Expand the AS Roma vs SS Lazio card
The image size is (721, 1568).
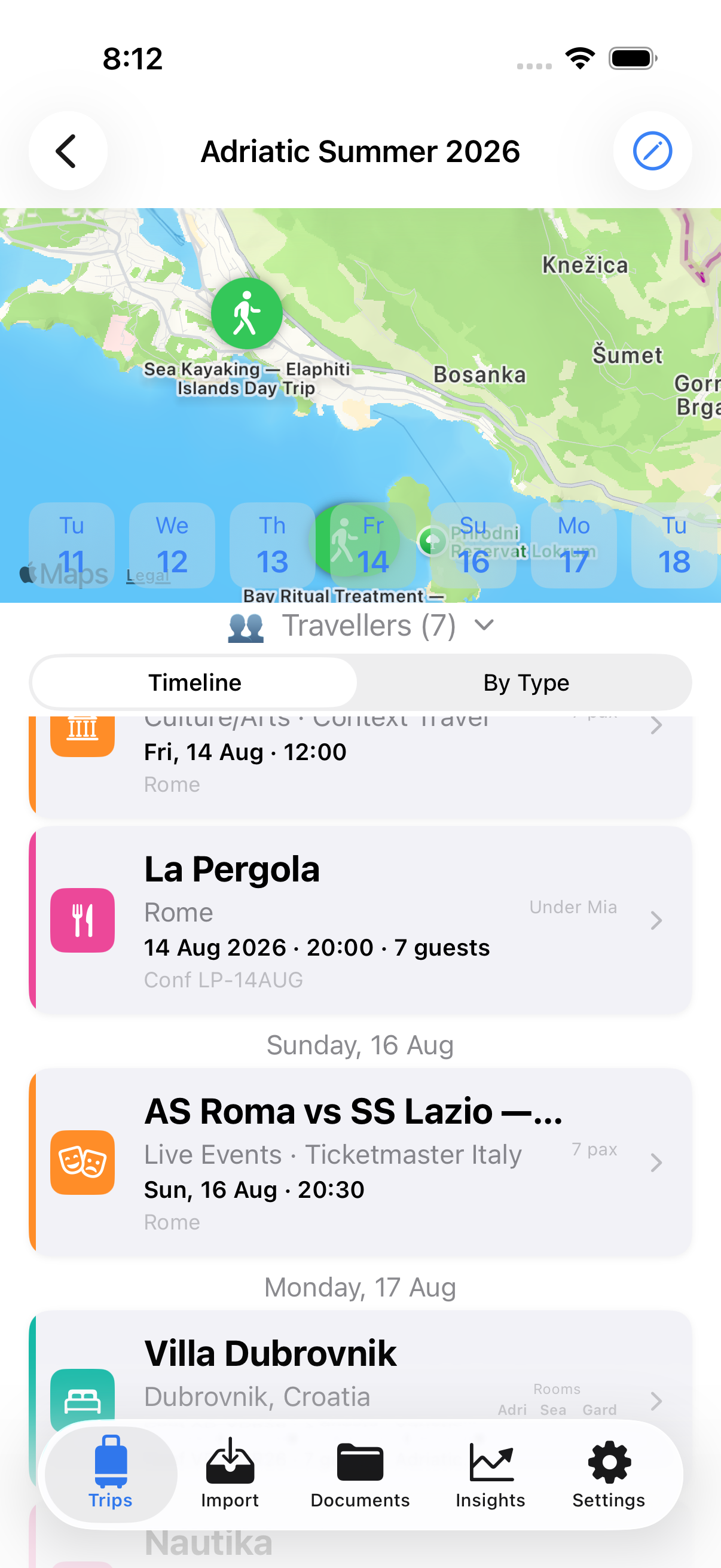[x=656, y=1162]
